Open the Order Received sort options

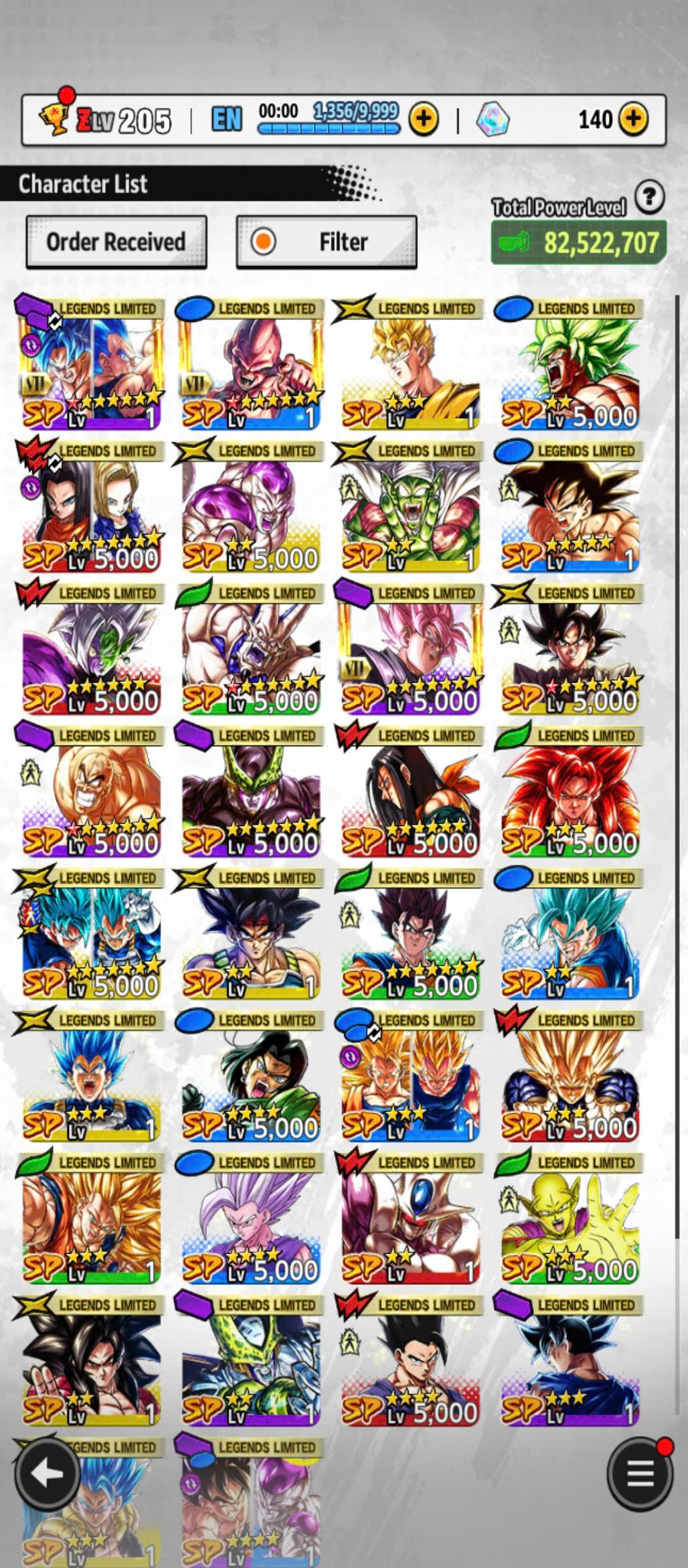(x=116, y=242)
